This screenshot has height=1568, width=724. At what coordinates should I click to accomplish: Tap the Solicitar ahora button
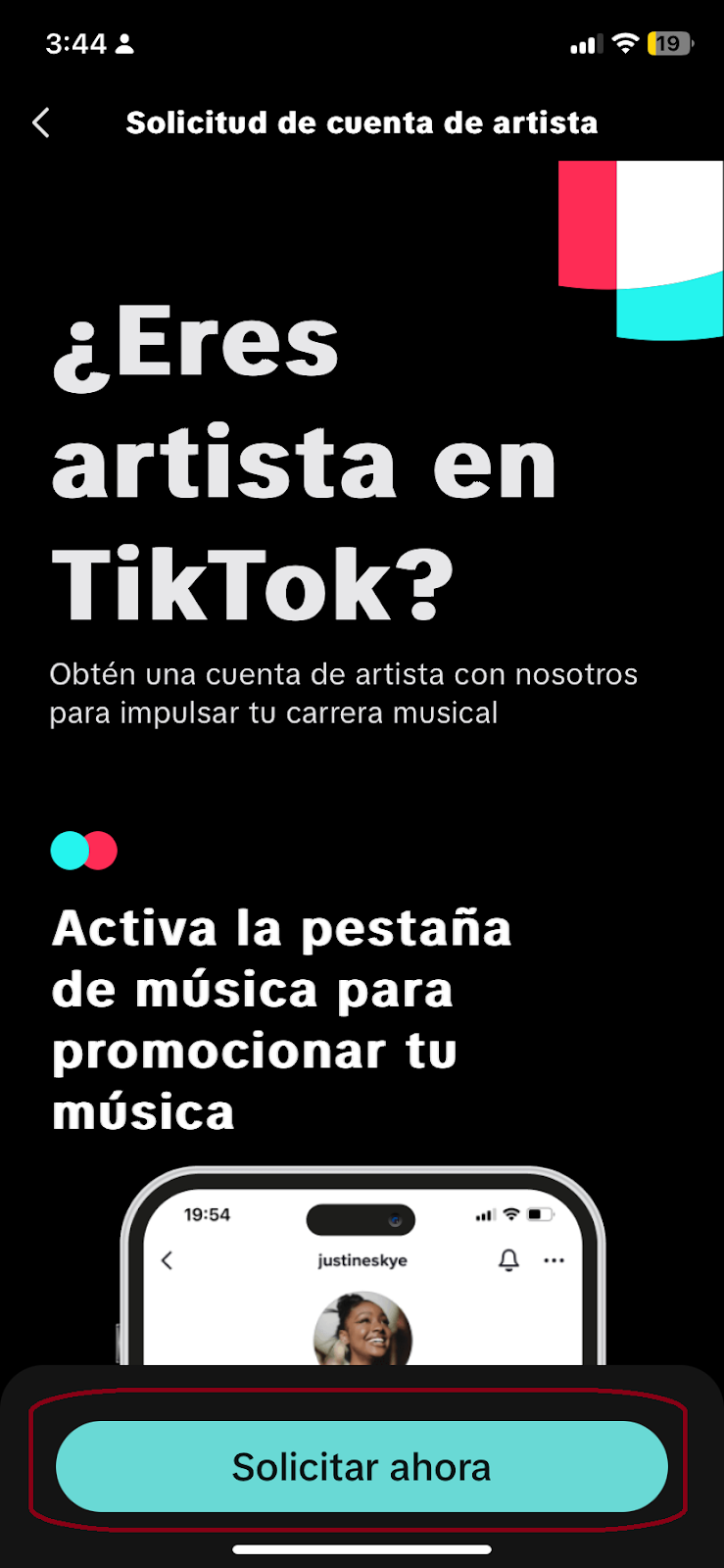(x=362, y=1466)
